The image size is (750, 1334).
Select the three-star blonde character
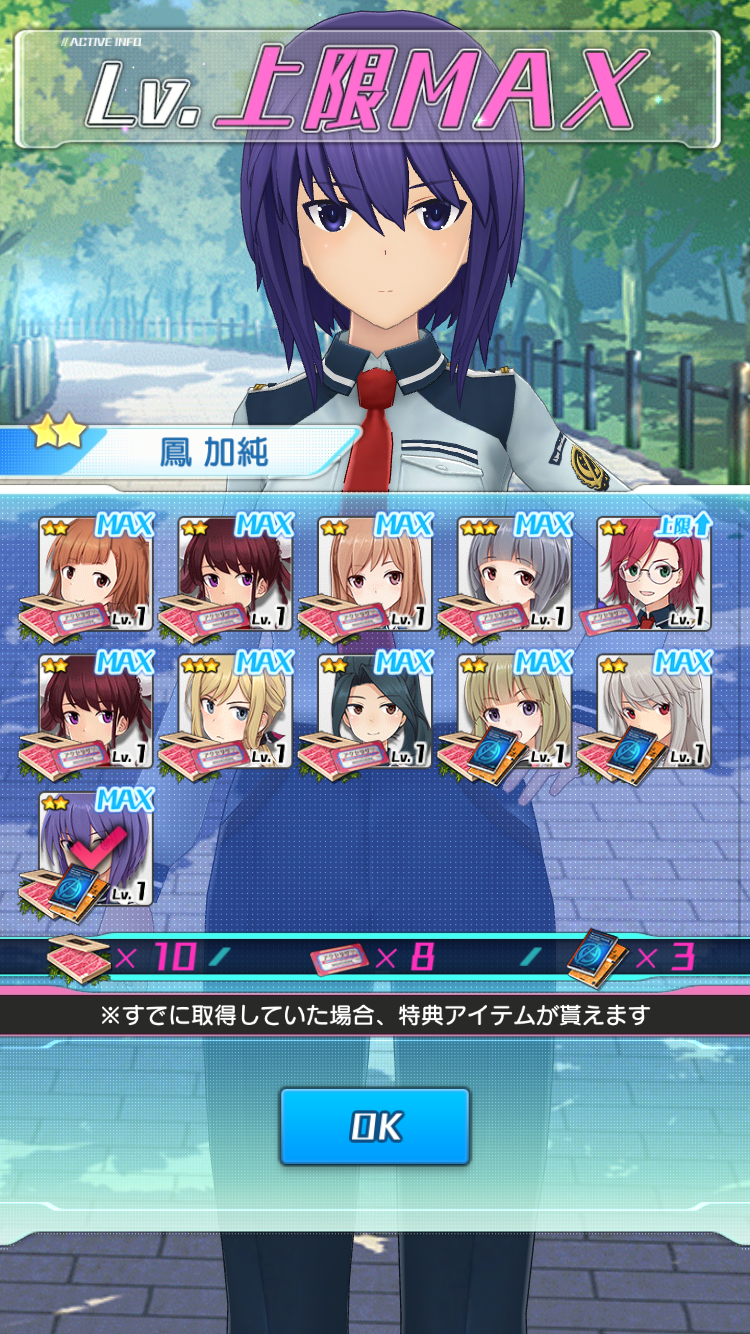[x=235, y=712]
